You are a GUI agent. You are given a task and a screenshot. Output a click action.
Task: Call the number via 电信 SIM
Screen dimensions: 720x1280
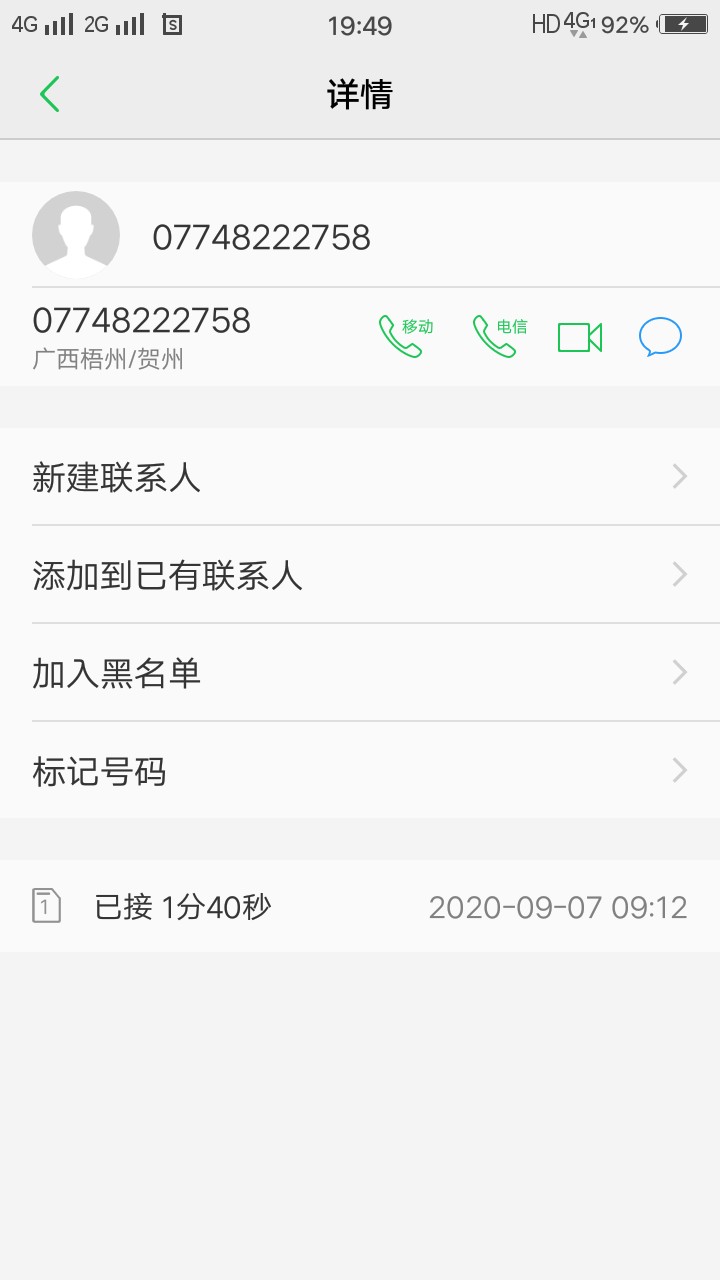[x=499, y=336]
